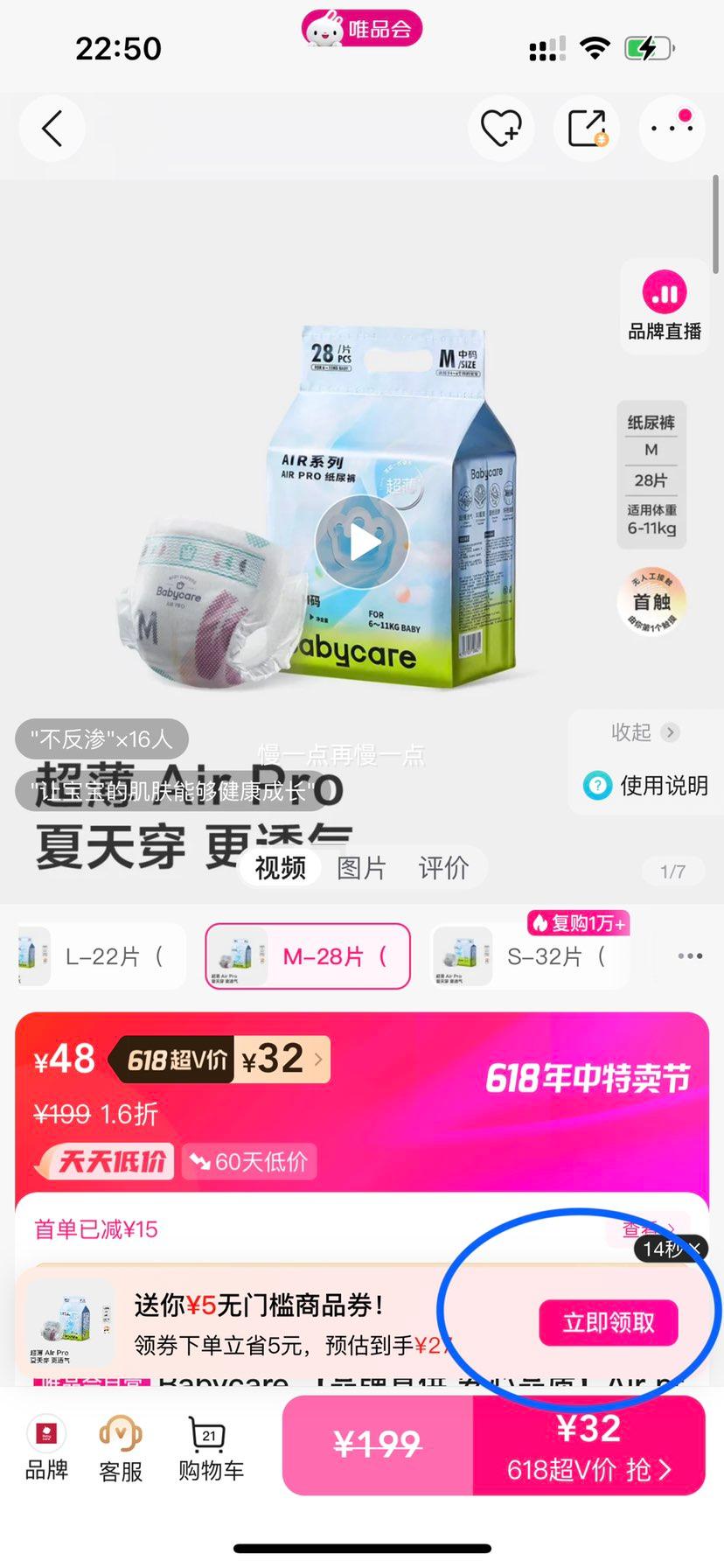
Task: Add this product to favorites
Action: (x=501, y=129)
